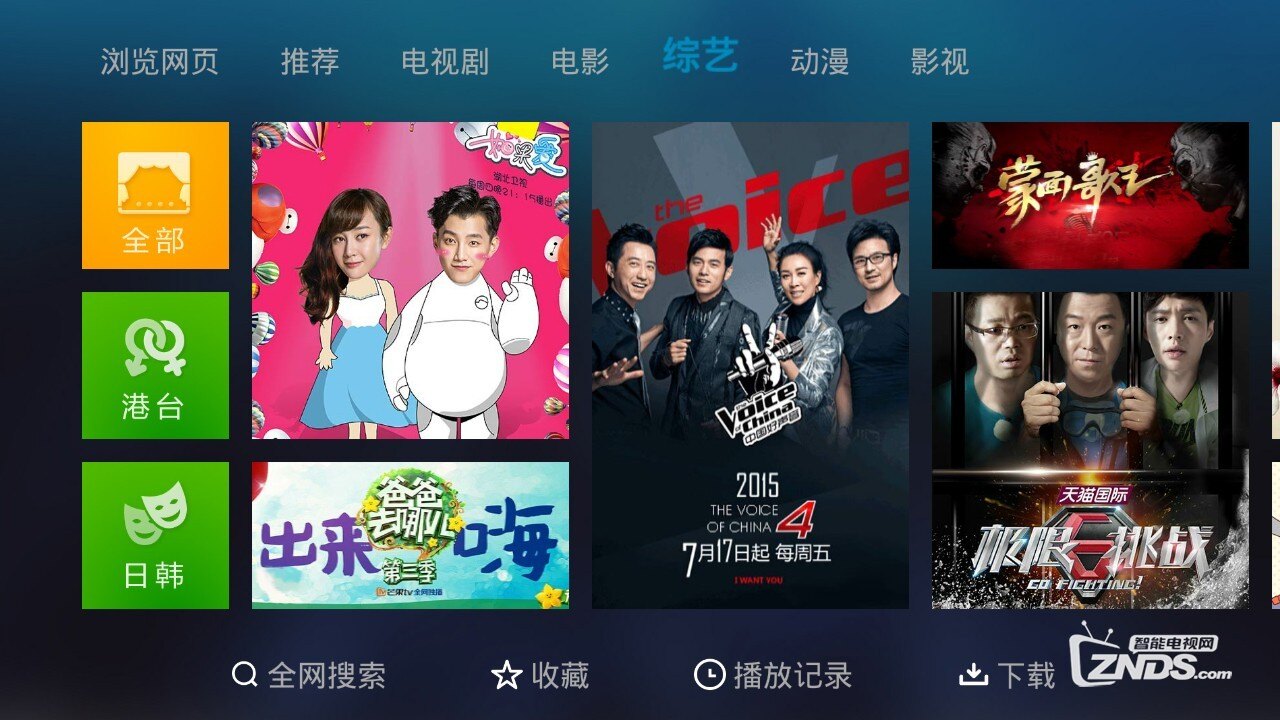This screenshot has height=720, width=1280.
Task: Open the 蒙面歌王 show tile
Action: pos(1090,195)
